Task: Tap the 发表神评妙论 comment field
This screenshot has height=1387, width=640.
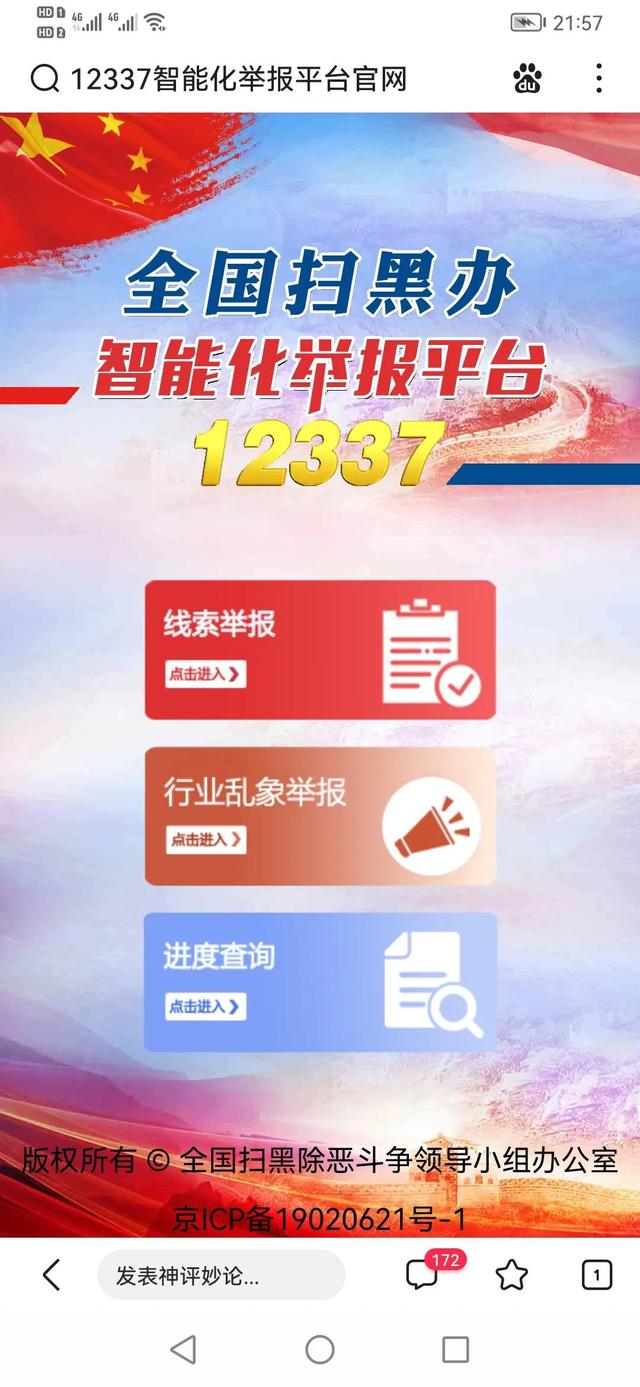Action: (220, 1275)
